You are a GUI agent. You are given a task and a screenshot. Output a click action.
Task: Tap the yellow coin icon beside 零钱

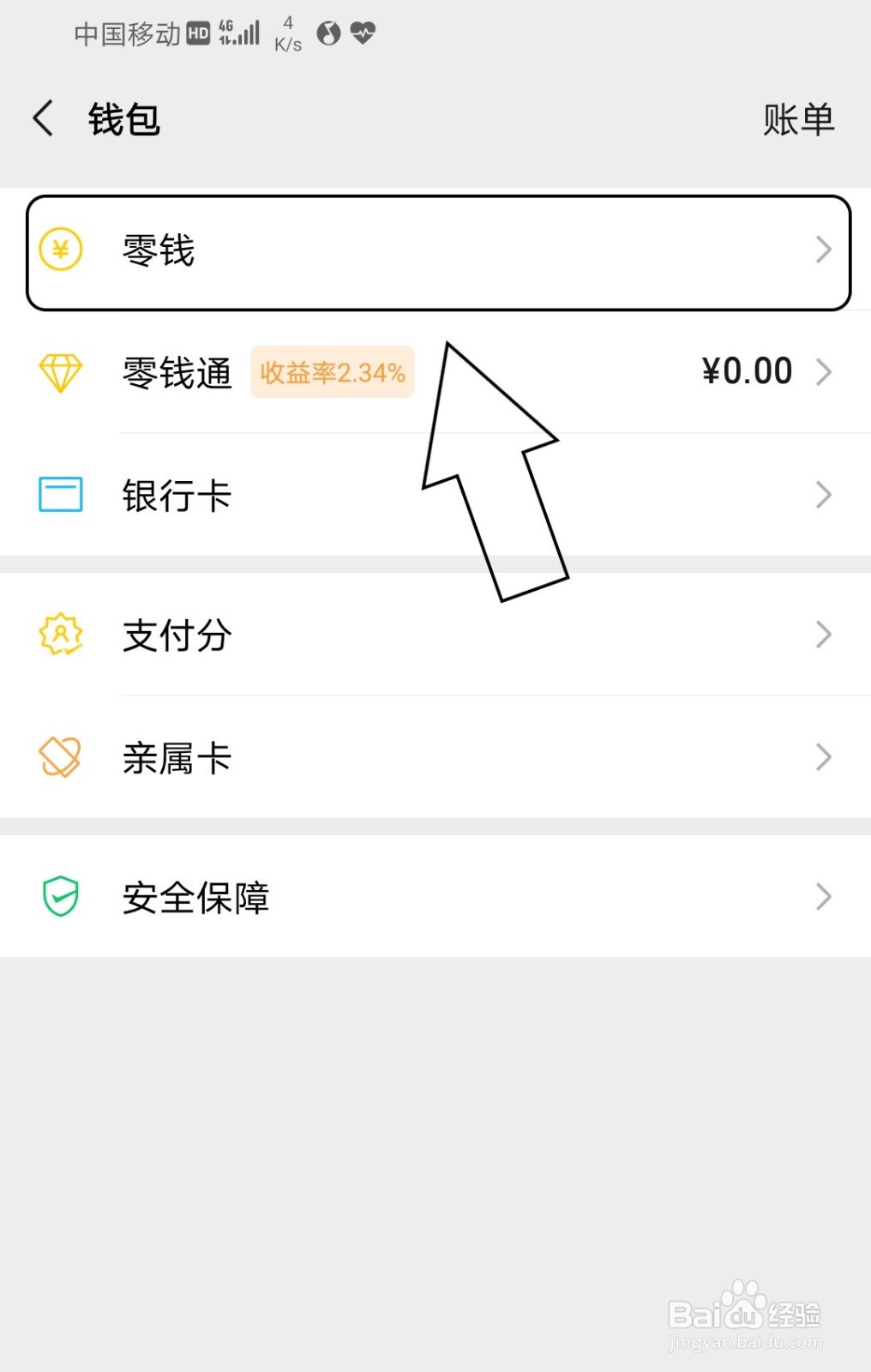coord(59,250)
